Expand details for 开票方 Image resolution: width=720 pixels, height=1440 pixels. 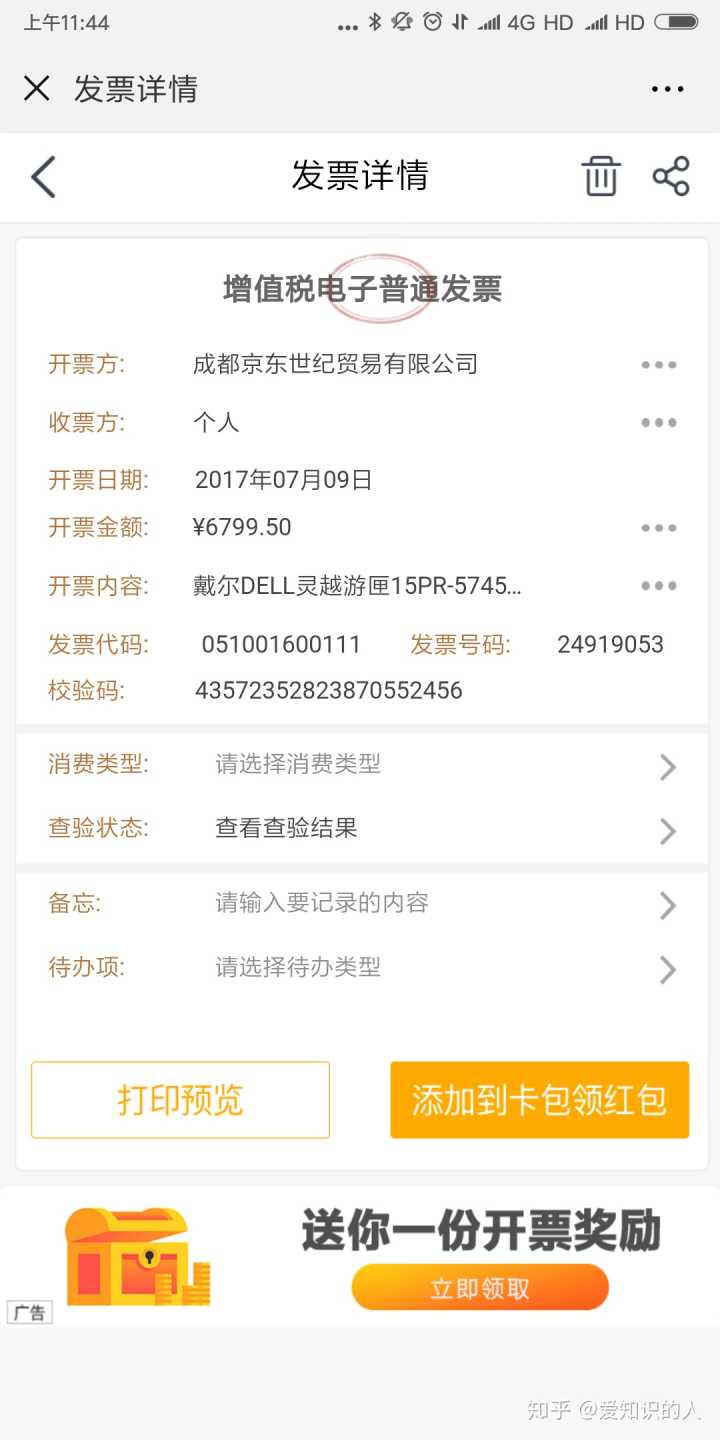[x=659, y=365]
